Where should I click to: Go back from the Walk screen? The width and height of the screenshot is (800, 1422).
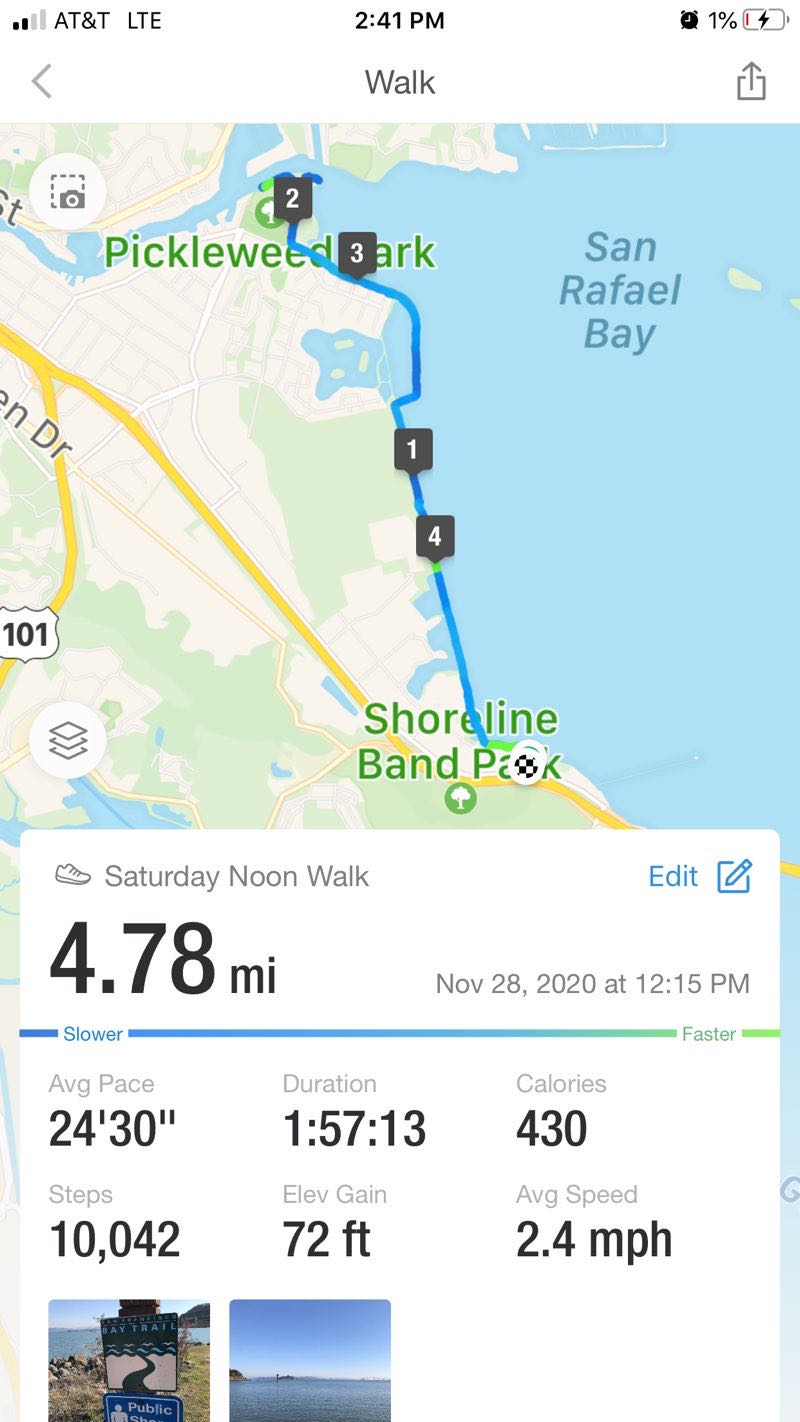pos(41,82)
